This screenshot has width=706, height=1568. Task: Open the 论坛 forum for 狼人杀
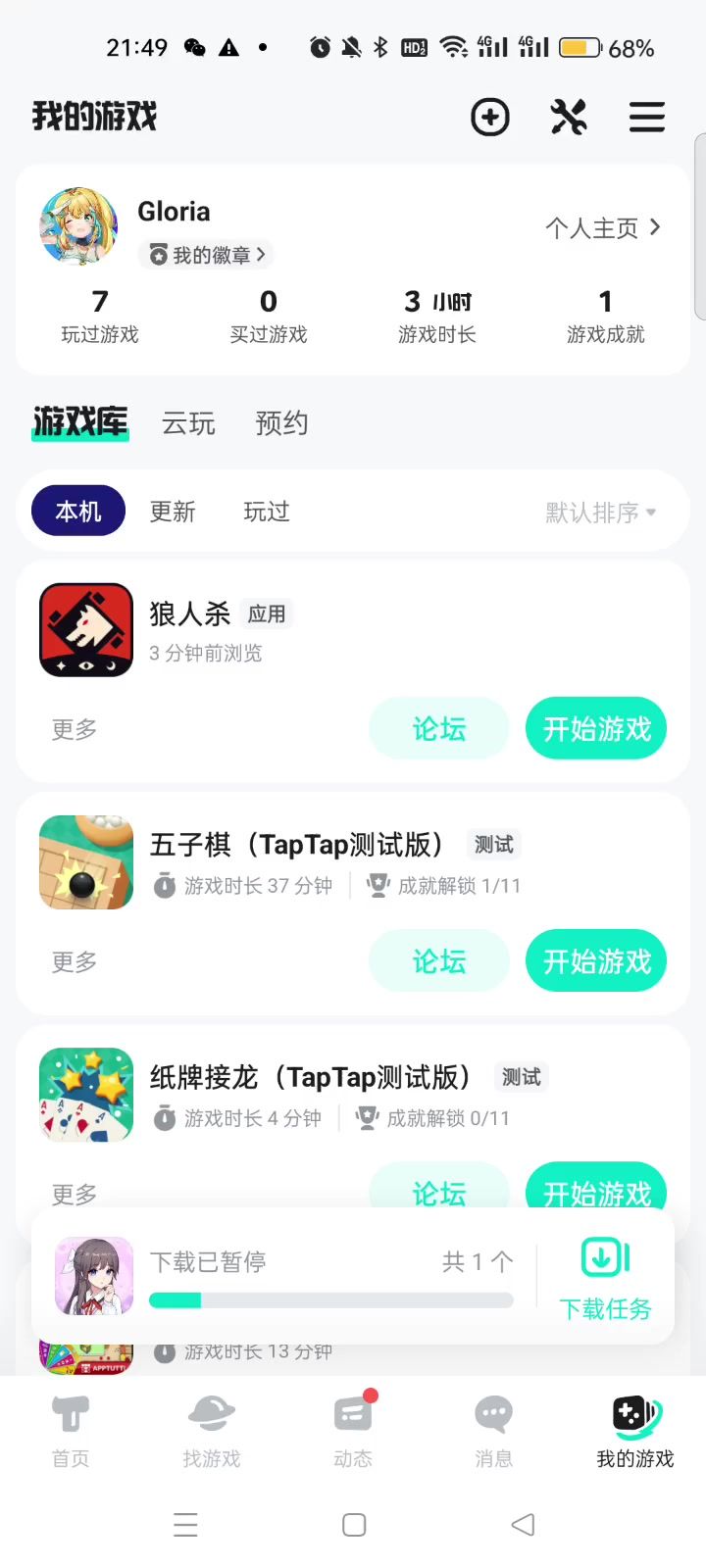point(438,728)
